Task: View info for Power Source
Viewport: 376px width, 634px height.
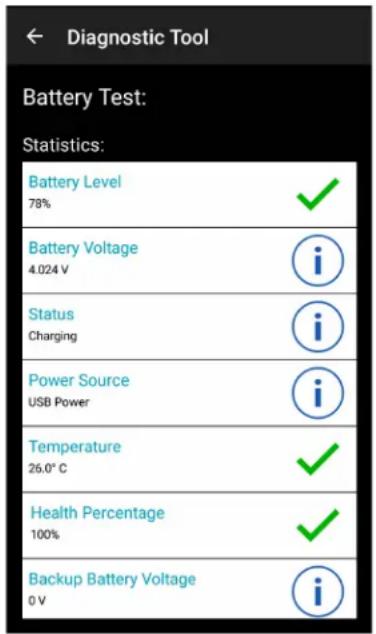Action: pos(318,393)
